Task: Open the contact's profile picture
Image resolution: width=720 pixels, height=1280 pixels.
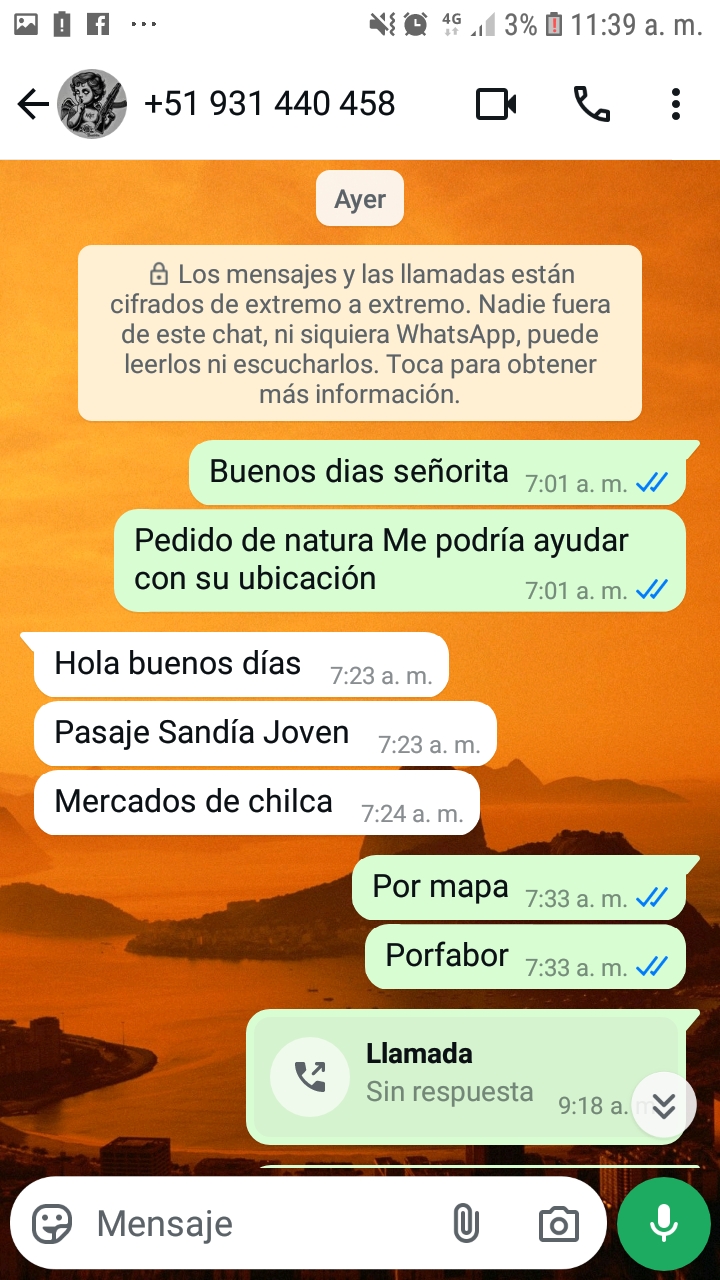Action: tap(92, 104)
